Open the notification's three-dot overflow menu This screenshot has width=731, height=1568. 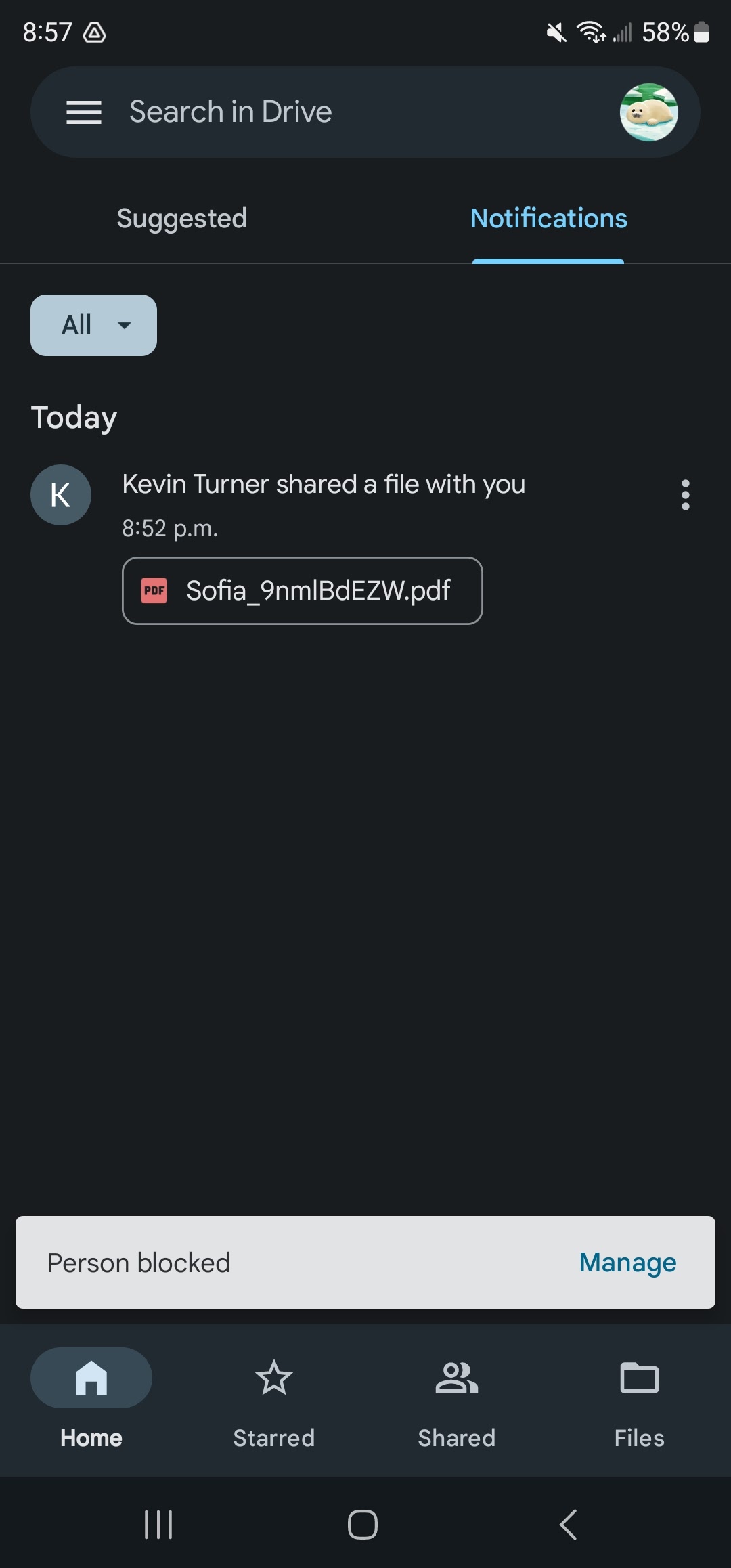(x=685, y=495)
